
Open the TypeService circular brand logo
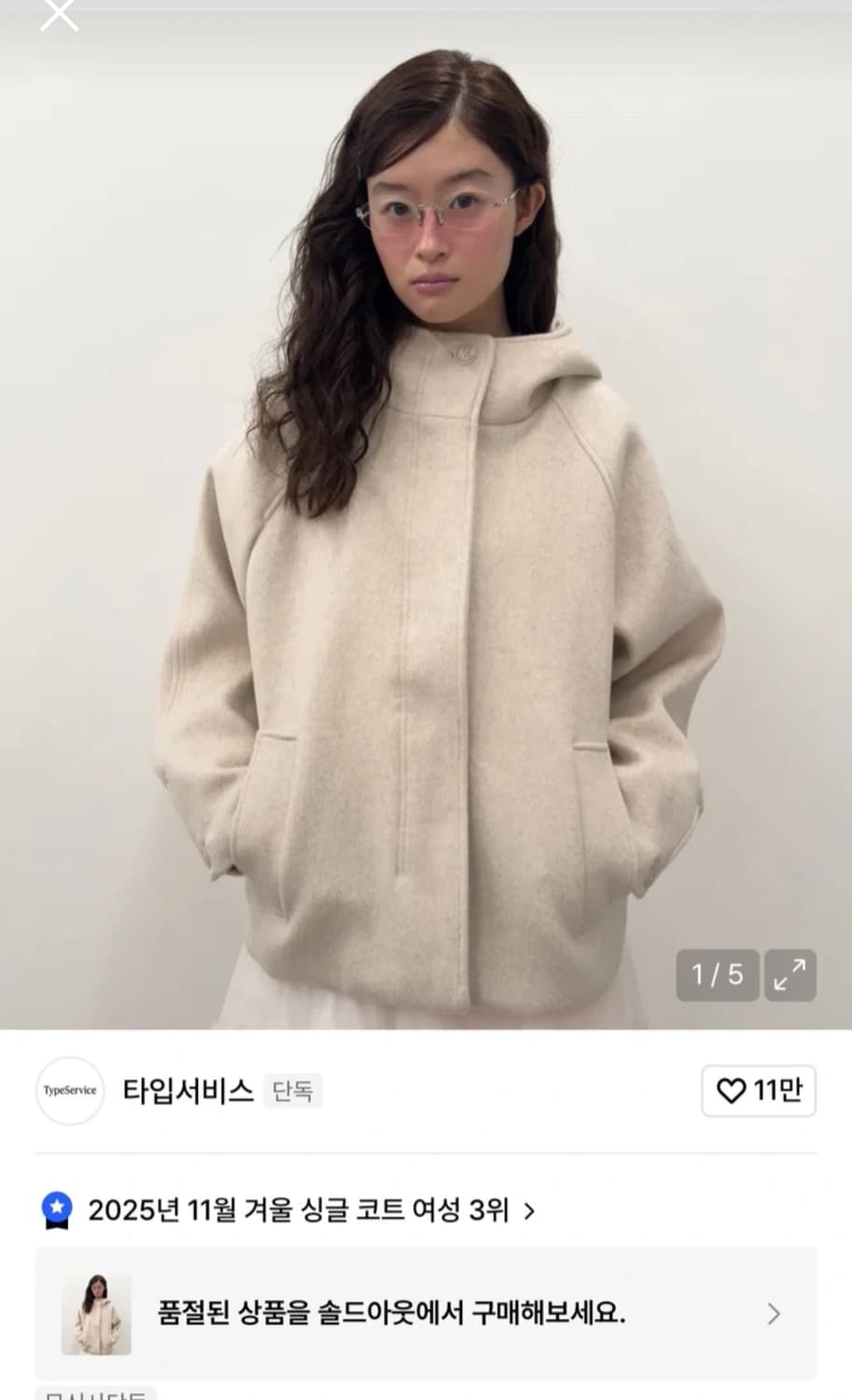pyautogui.click(x=69, y=1091)
